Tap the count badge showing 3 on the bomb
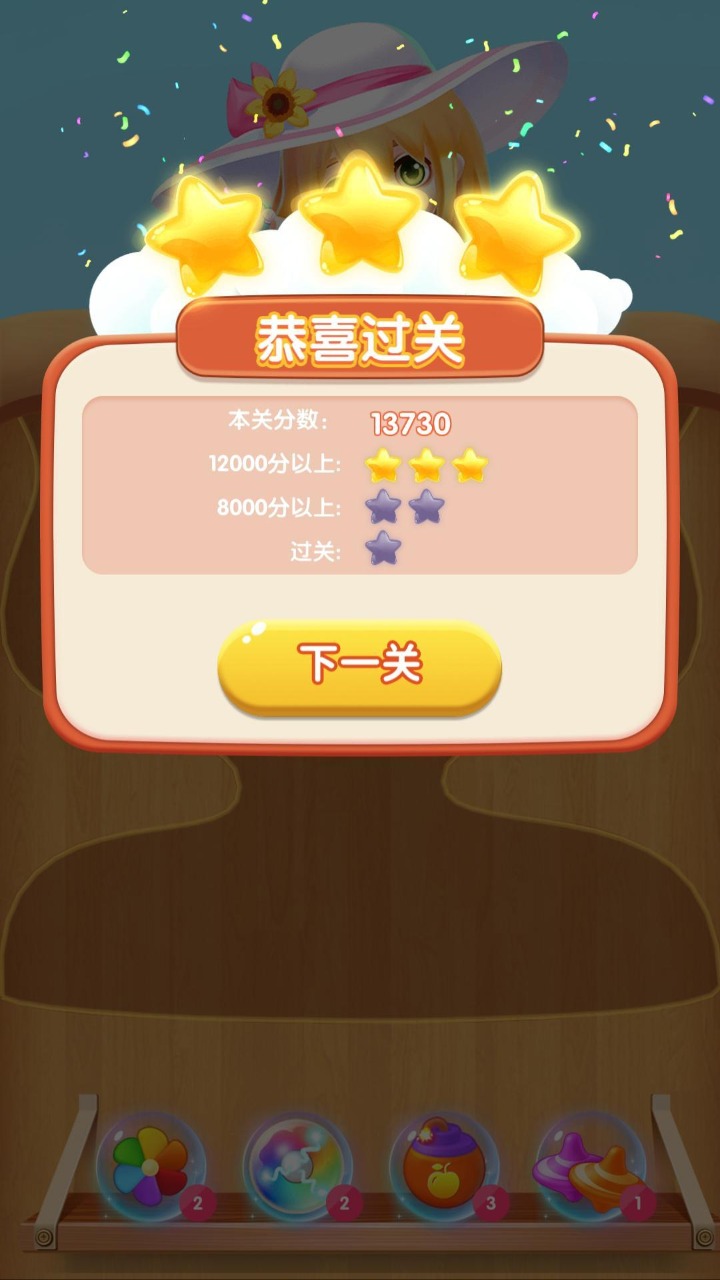Viewport: 720px width, 1280px height. coord(491,1205)
